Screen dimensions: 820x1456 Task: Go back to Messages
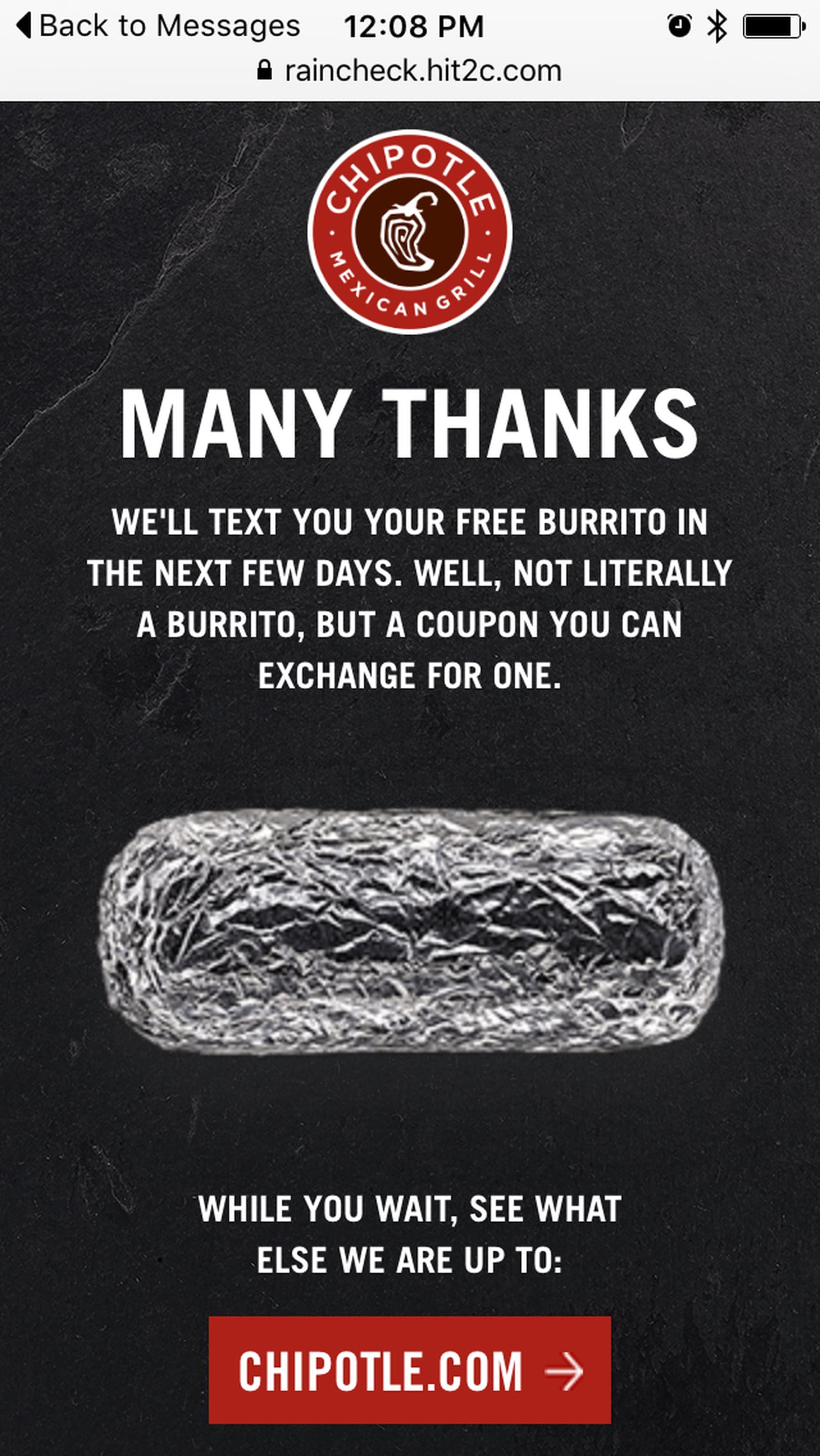[158, 26]
